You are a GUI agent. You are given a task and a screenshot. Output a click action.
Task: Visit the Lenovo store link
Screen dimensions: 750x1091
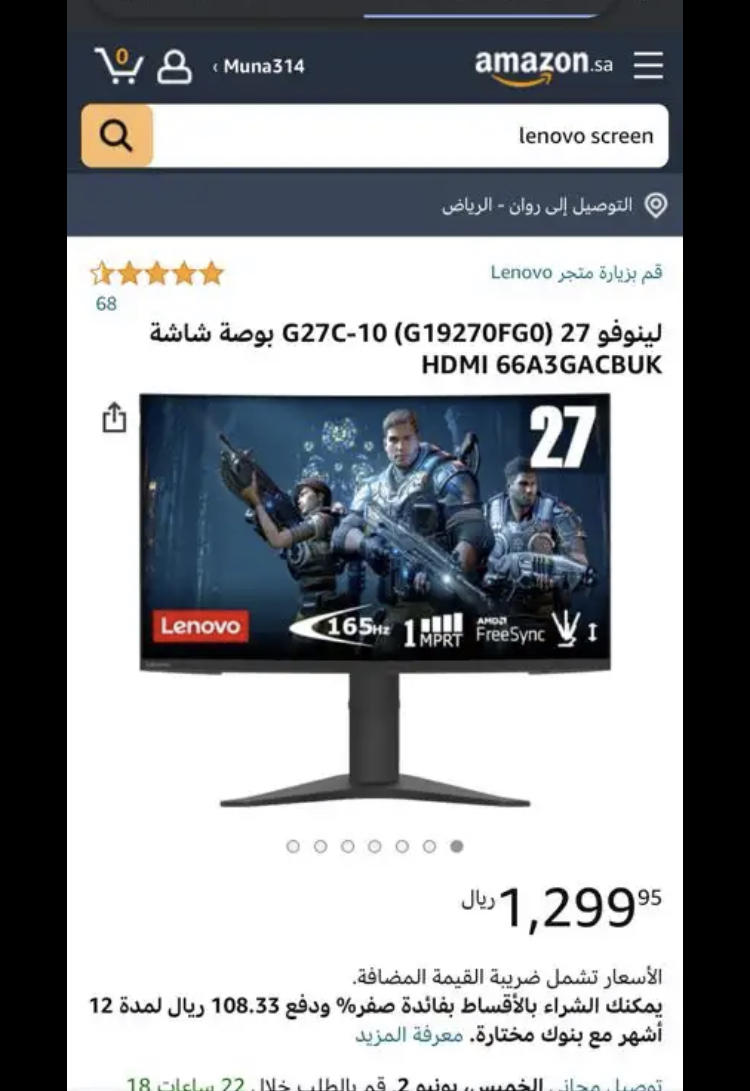pos(576,272)
